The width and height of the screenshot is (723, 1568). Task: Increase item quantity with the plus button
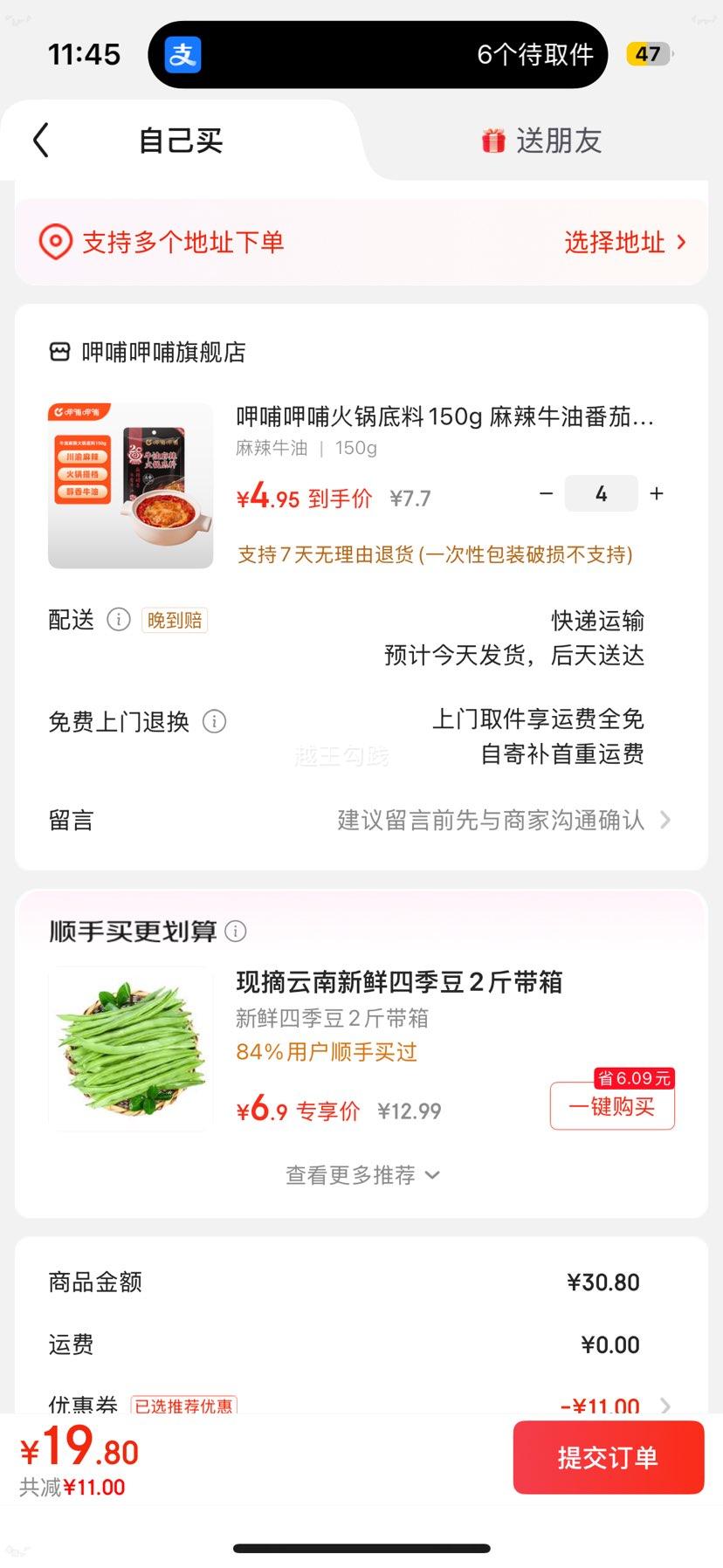(656, 493)
